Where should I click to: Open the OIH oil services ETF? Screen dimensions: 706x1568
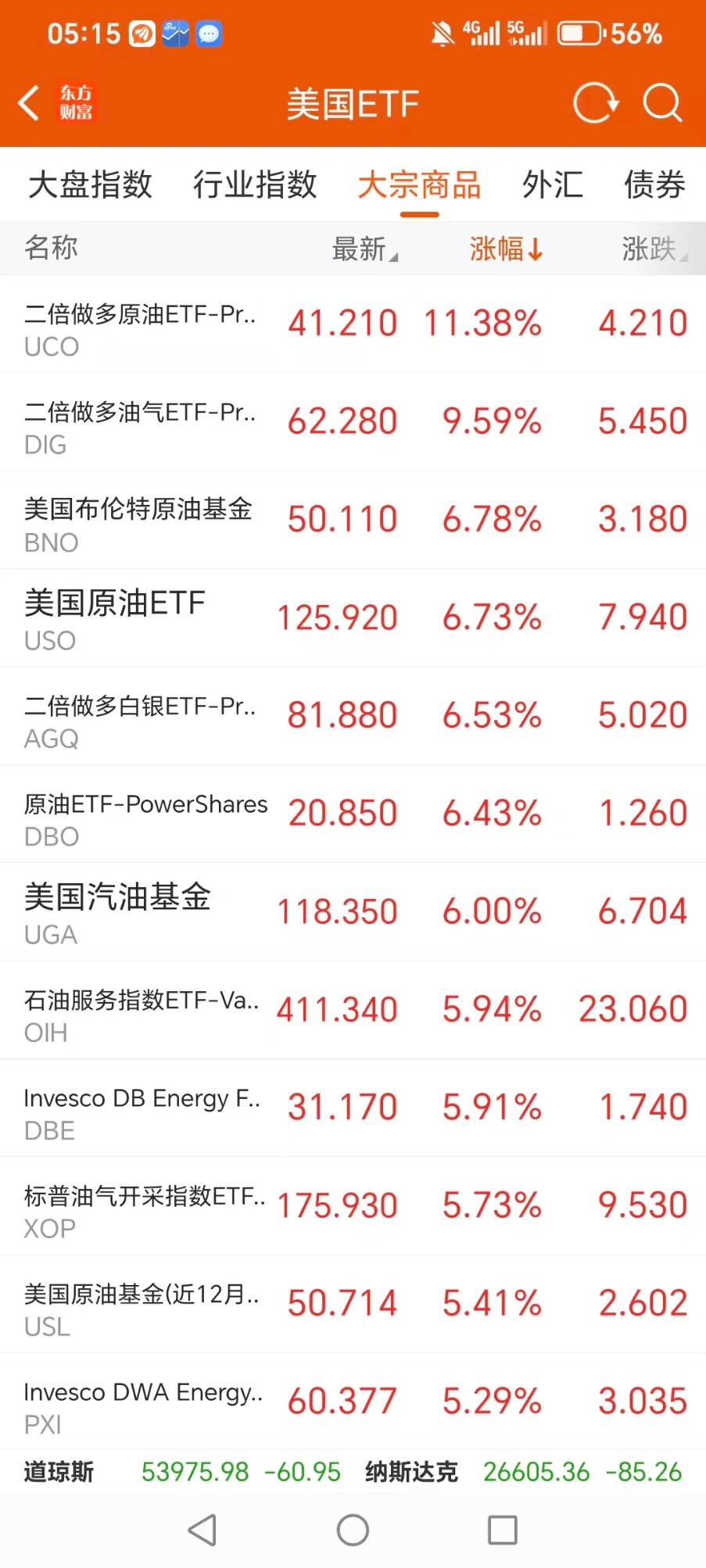(353, 1011)
